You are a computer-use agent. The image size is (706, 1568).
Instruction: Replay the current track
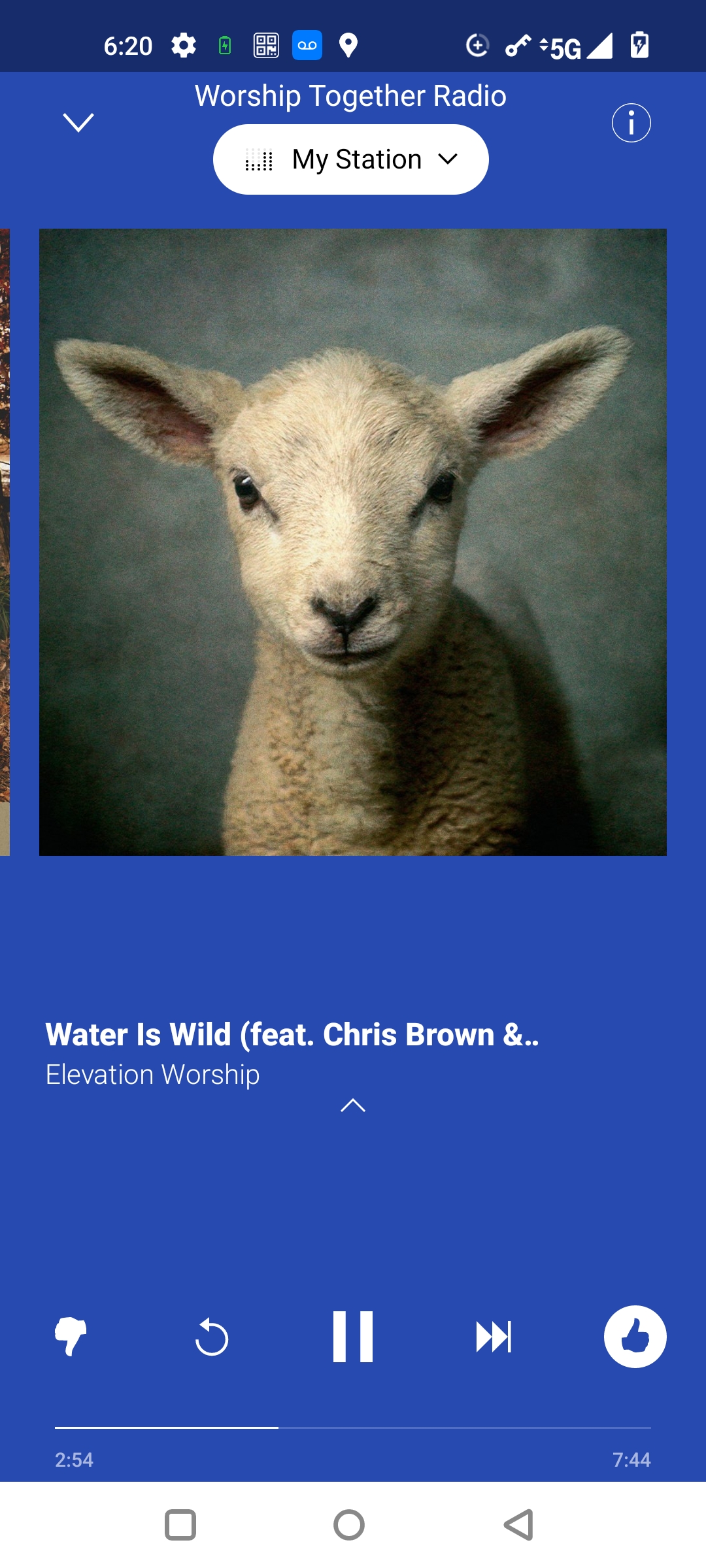pos(212,1337)
